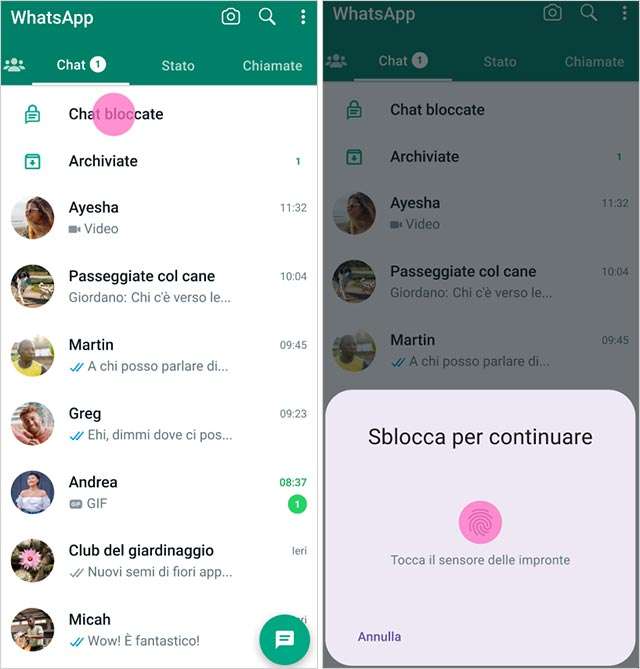Open the search magnifier icon
Image resolution: width=640 pixels, height=669 pixels.
[267, 17]
